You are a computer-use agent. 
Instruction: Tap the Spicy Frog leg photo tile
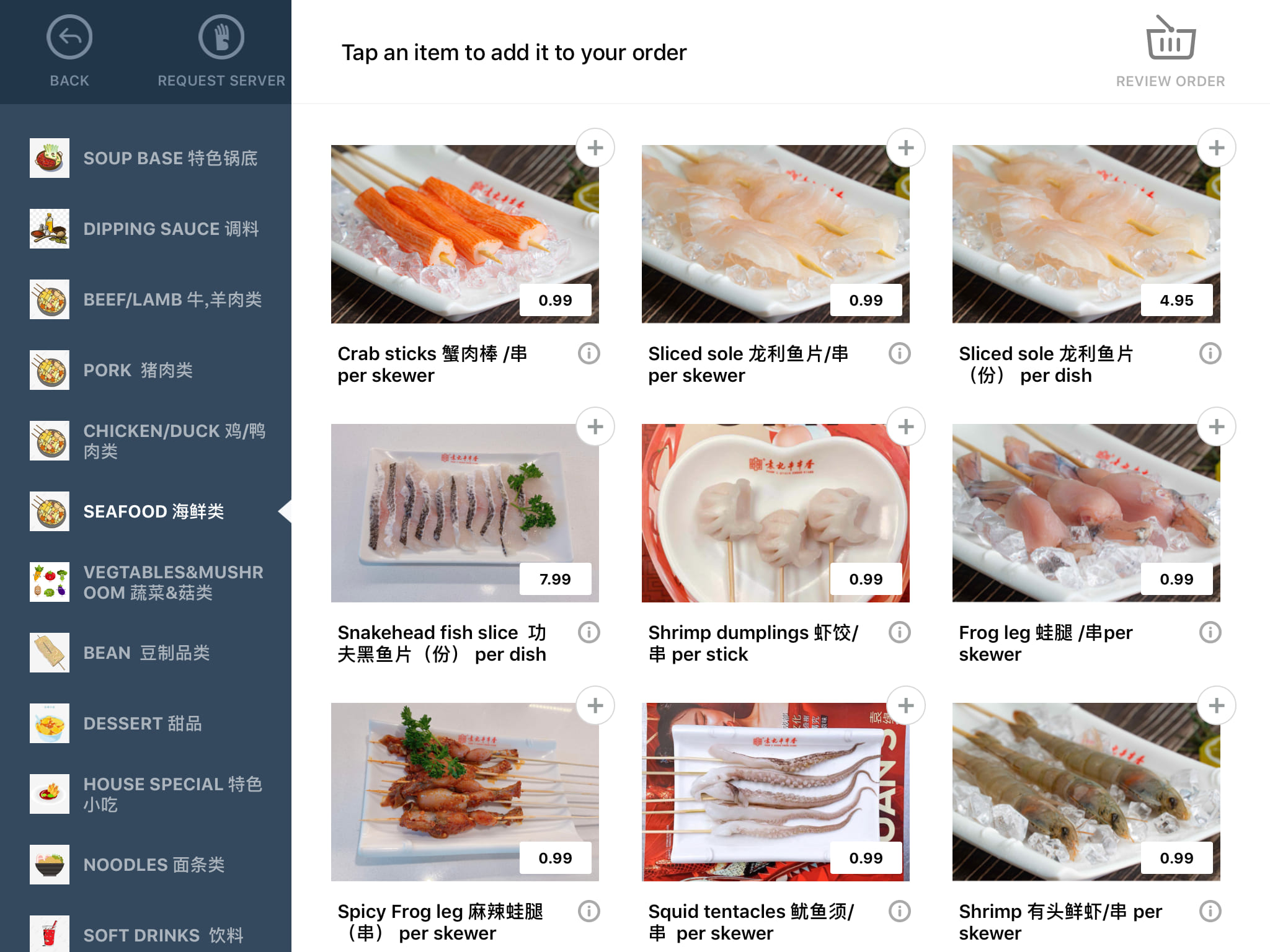point(464,791)
